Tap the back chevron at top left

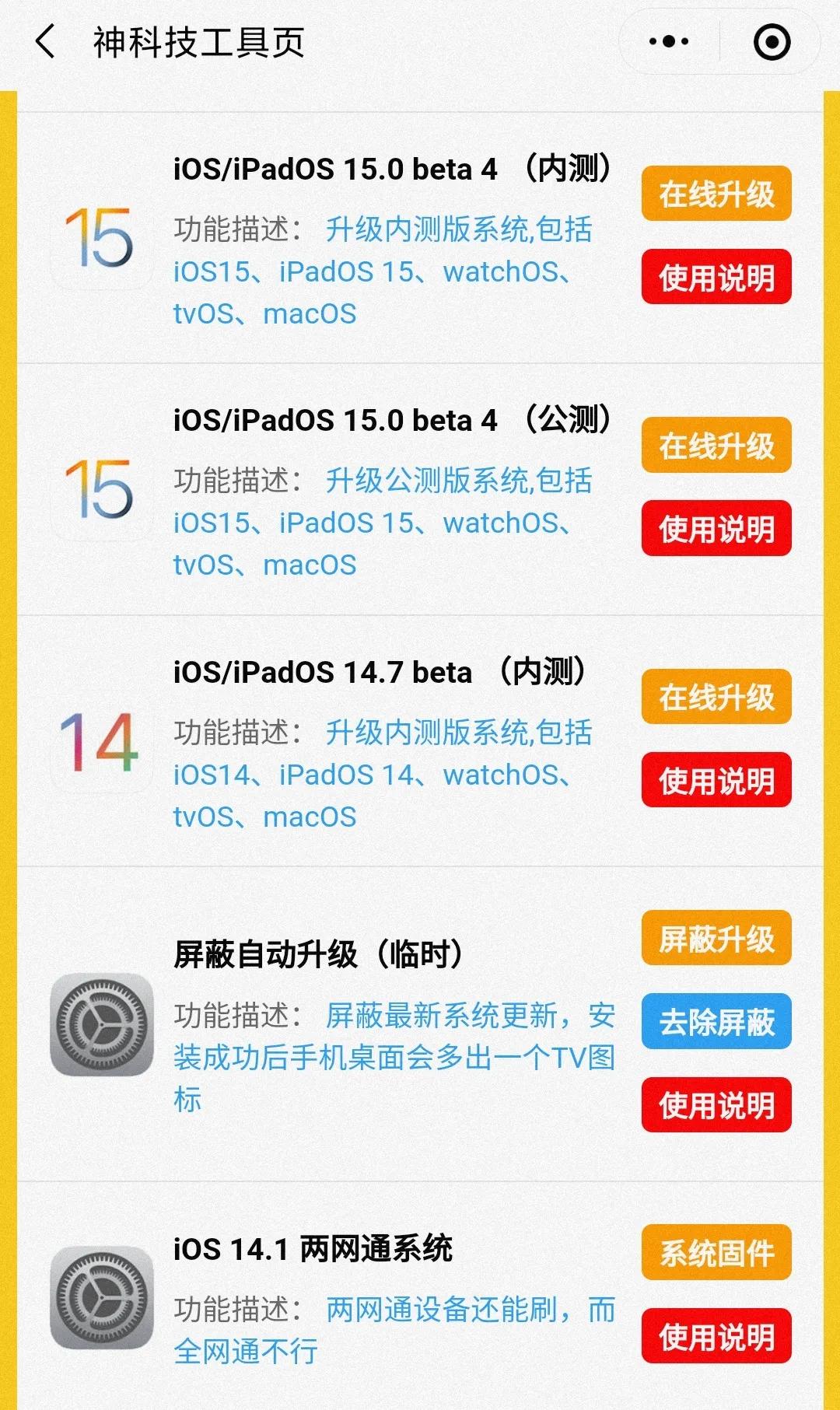tap(47, 43)
